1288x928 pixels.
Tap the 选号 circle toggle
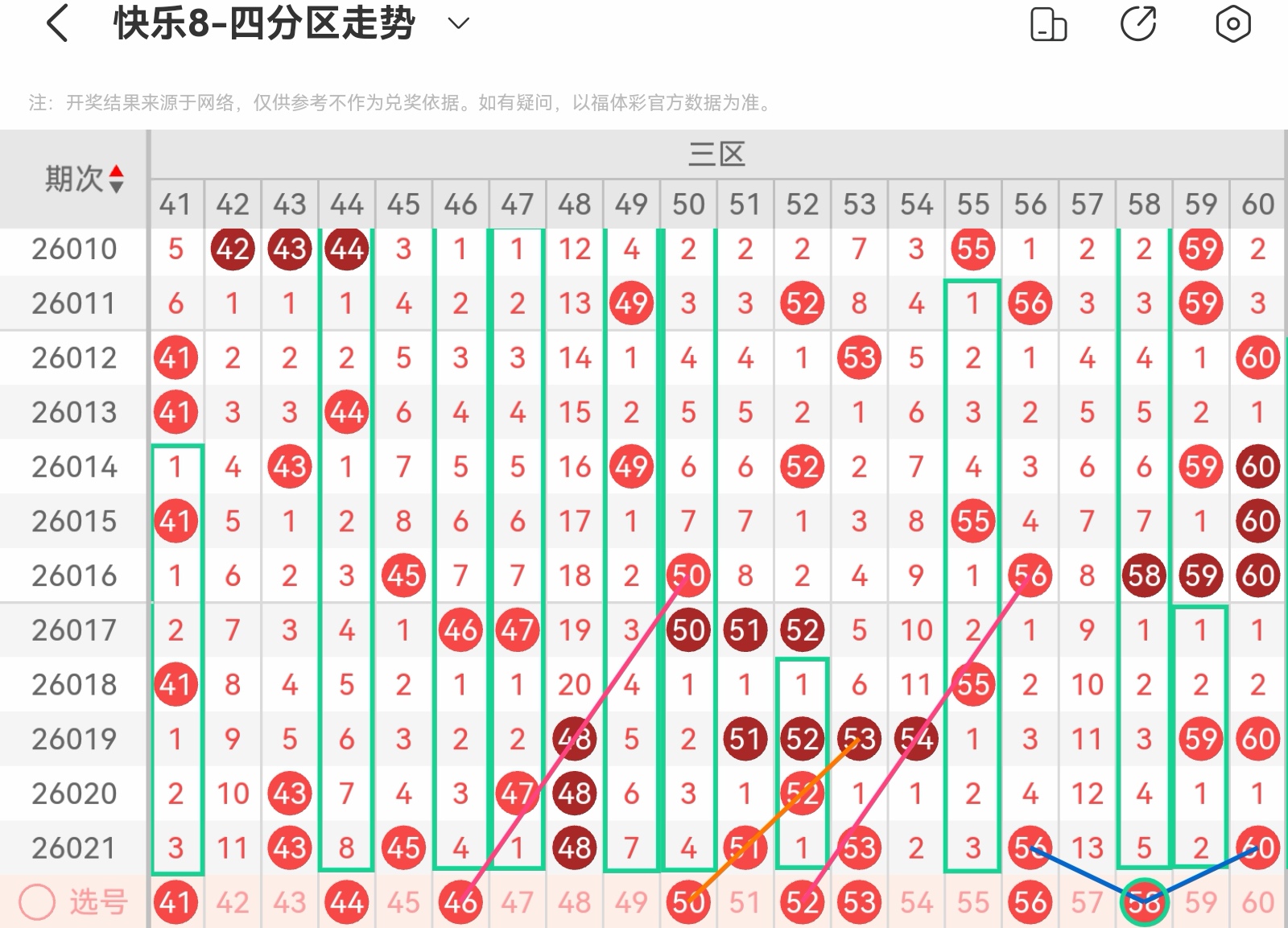(x=37, y=902)
